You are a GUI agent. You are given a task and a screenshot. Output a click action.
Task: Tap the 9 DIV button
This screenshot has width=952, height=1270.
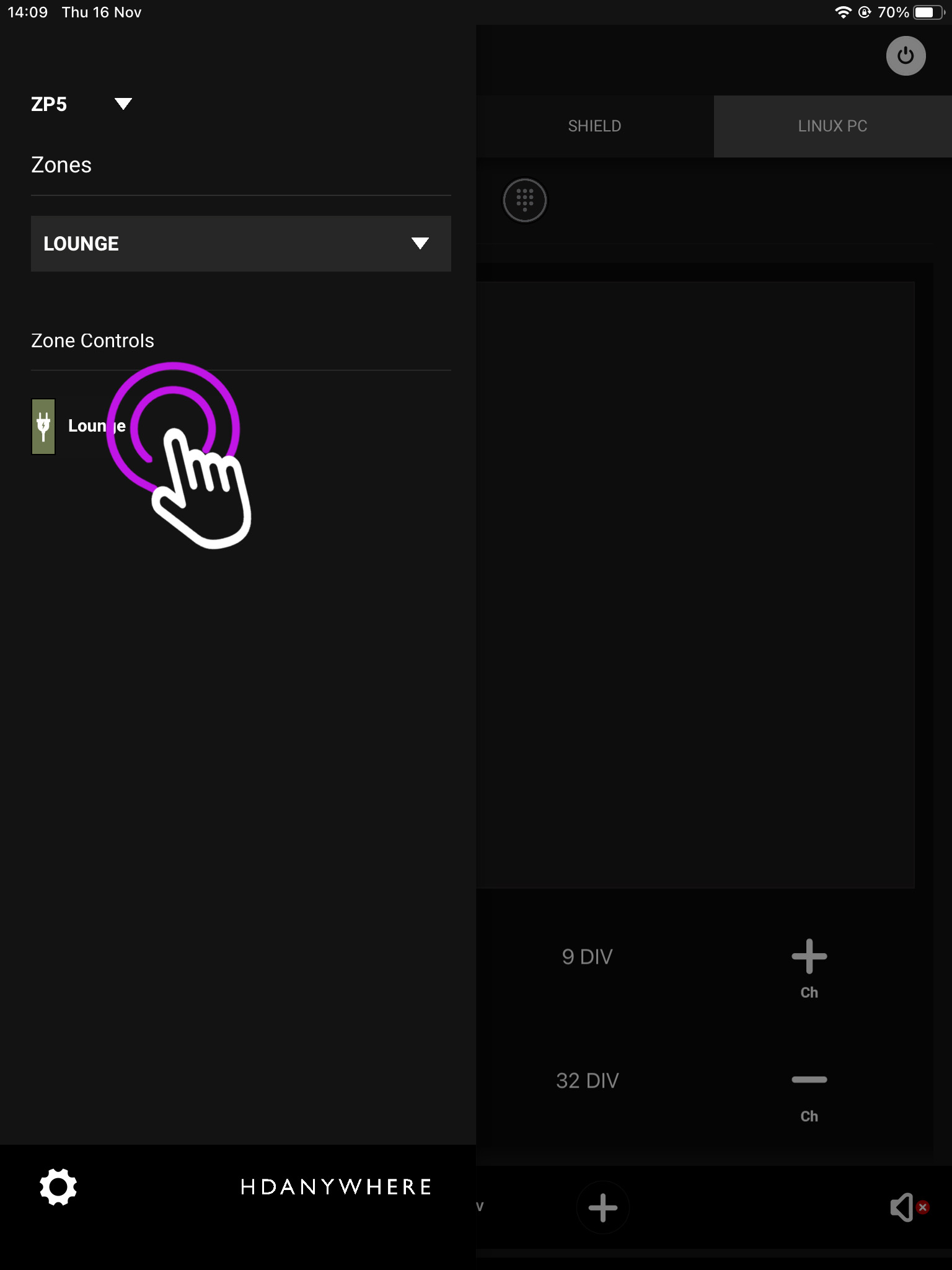click(x=587, y=957)
